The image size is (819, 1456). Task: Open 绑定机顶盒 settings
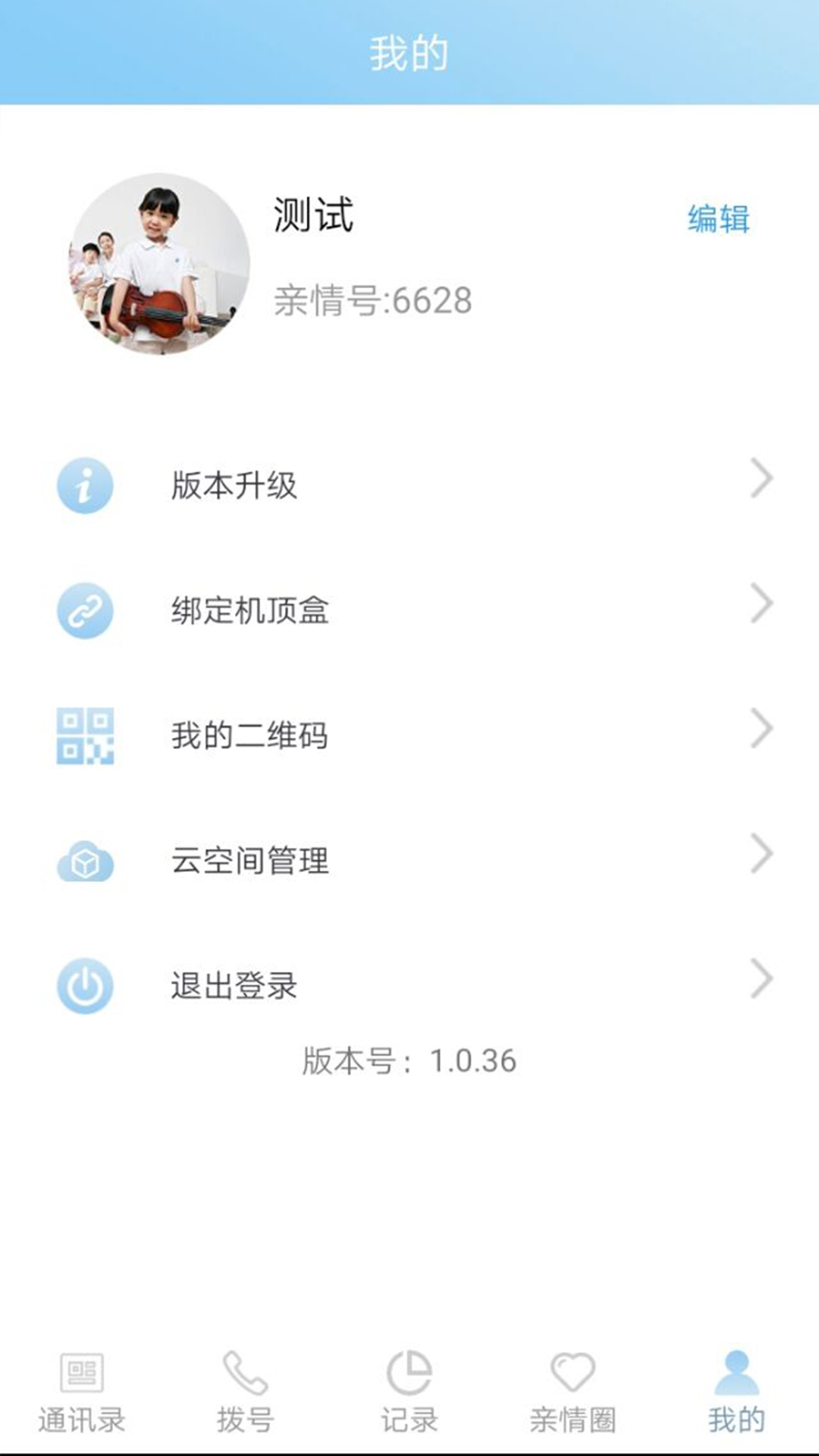coord(409,610)
